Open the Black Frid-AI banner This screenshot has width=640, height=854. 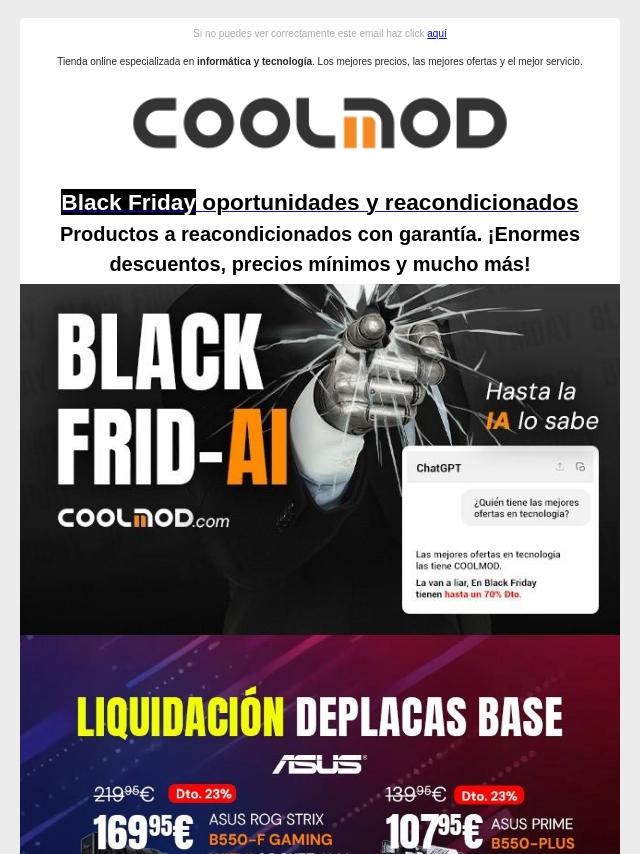pyautogui.click(x=320, y=459)
